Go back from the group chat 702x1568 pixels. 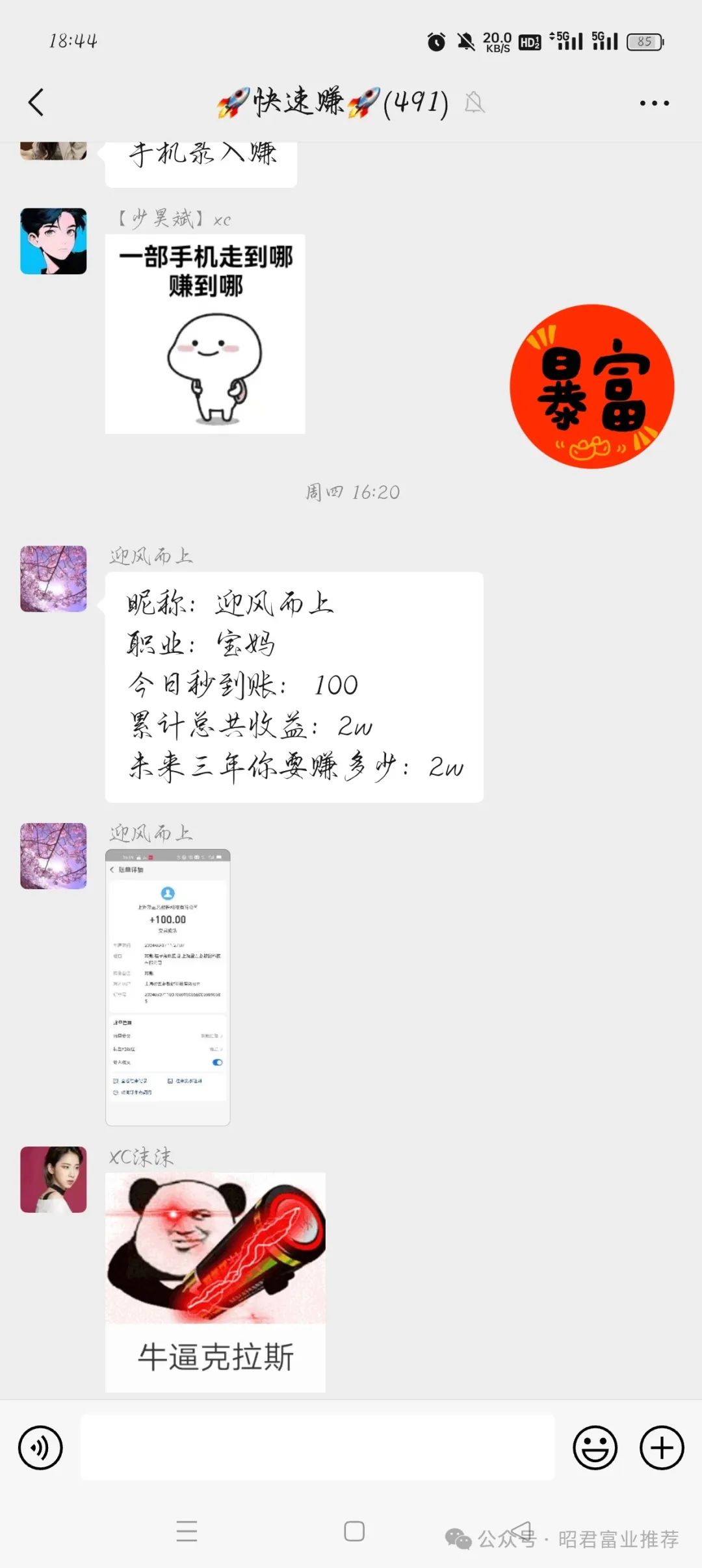click(36, 103)
